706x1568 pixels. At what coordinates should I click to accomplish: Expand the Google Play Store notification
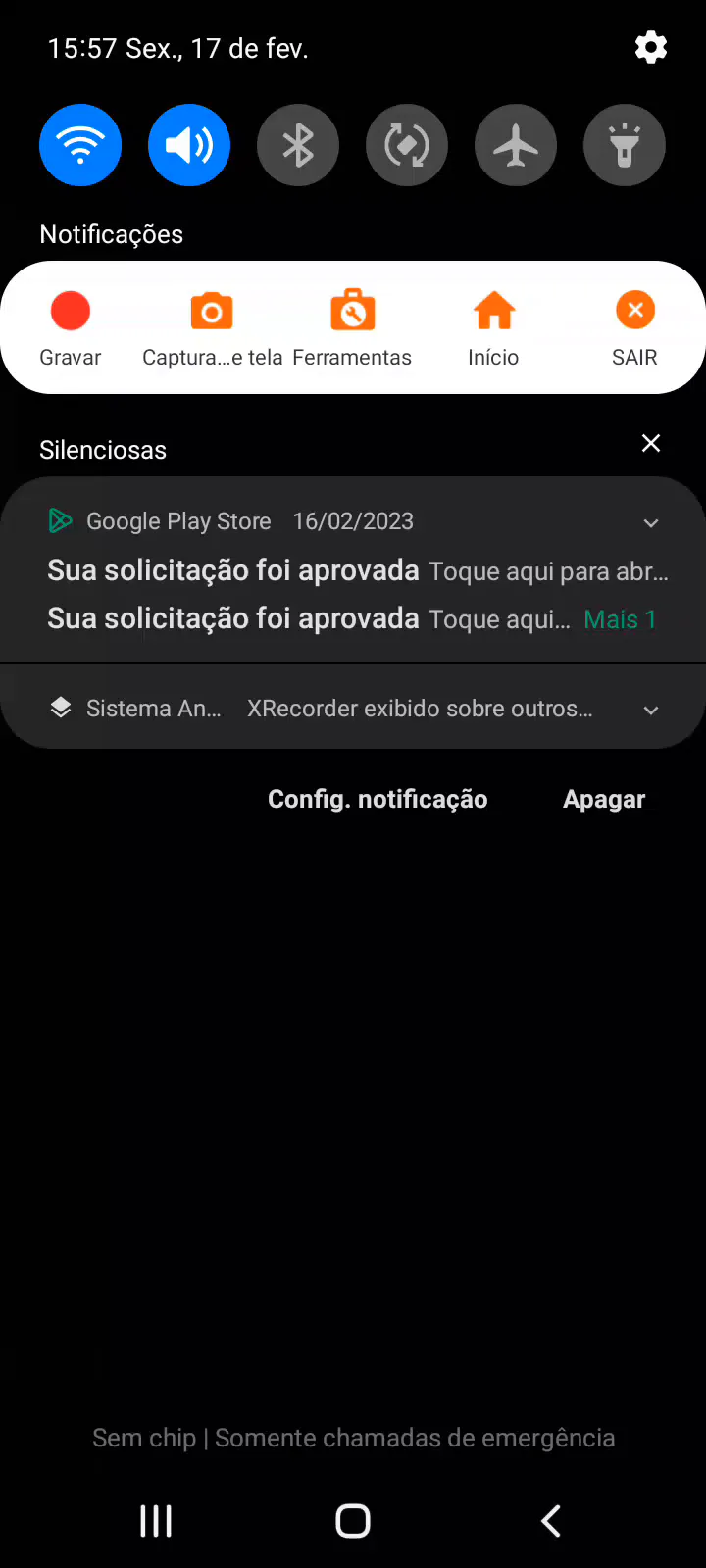[650, 523]
